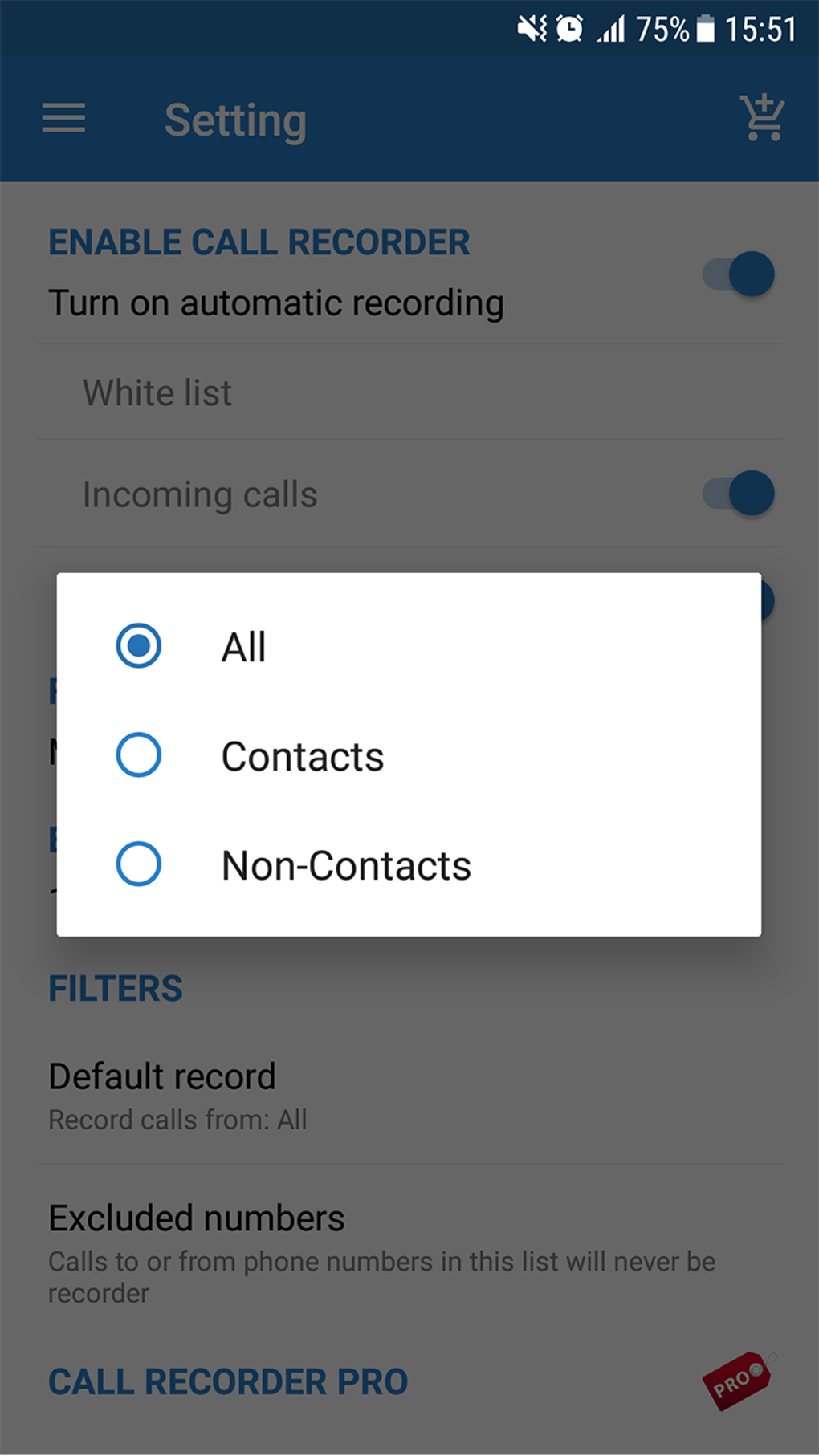Tap the Setting title in the header
This screenshot has width=819, height=1456.
(x=234, y=120)
